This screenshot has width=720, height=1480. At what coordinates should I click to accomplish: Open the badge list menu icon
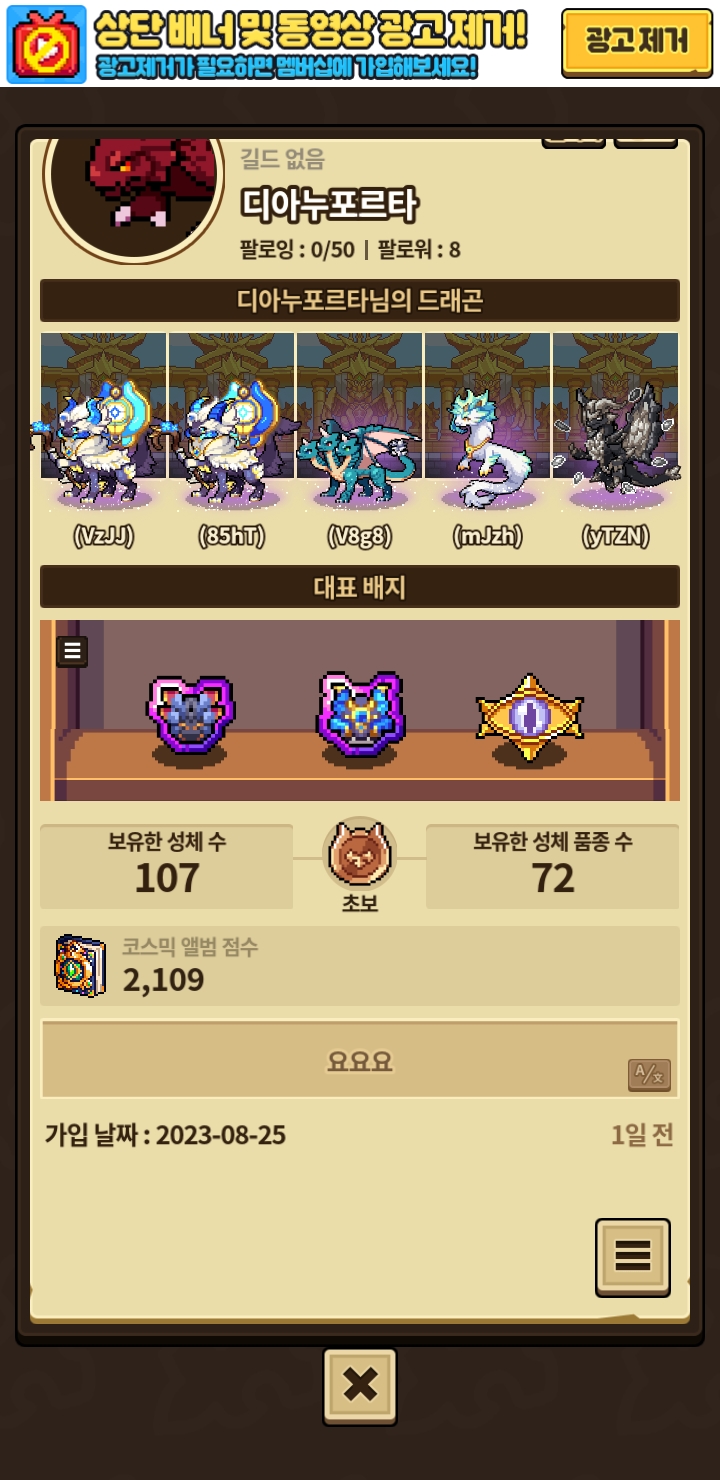(72, 651)
